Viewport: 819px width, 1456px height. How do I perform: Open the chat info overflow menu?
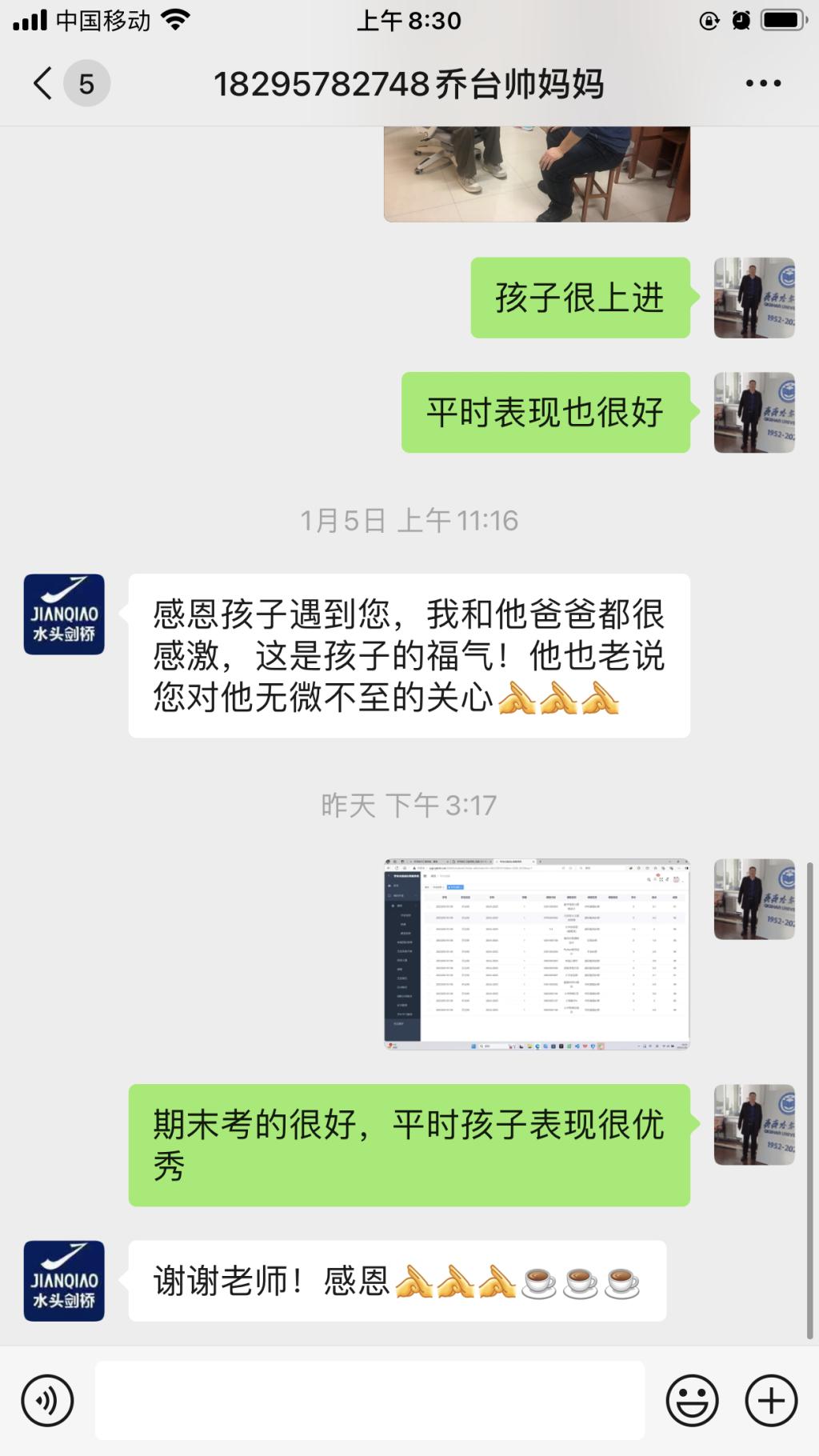(763, 83)
